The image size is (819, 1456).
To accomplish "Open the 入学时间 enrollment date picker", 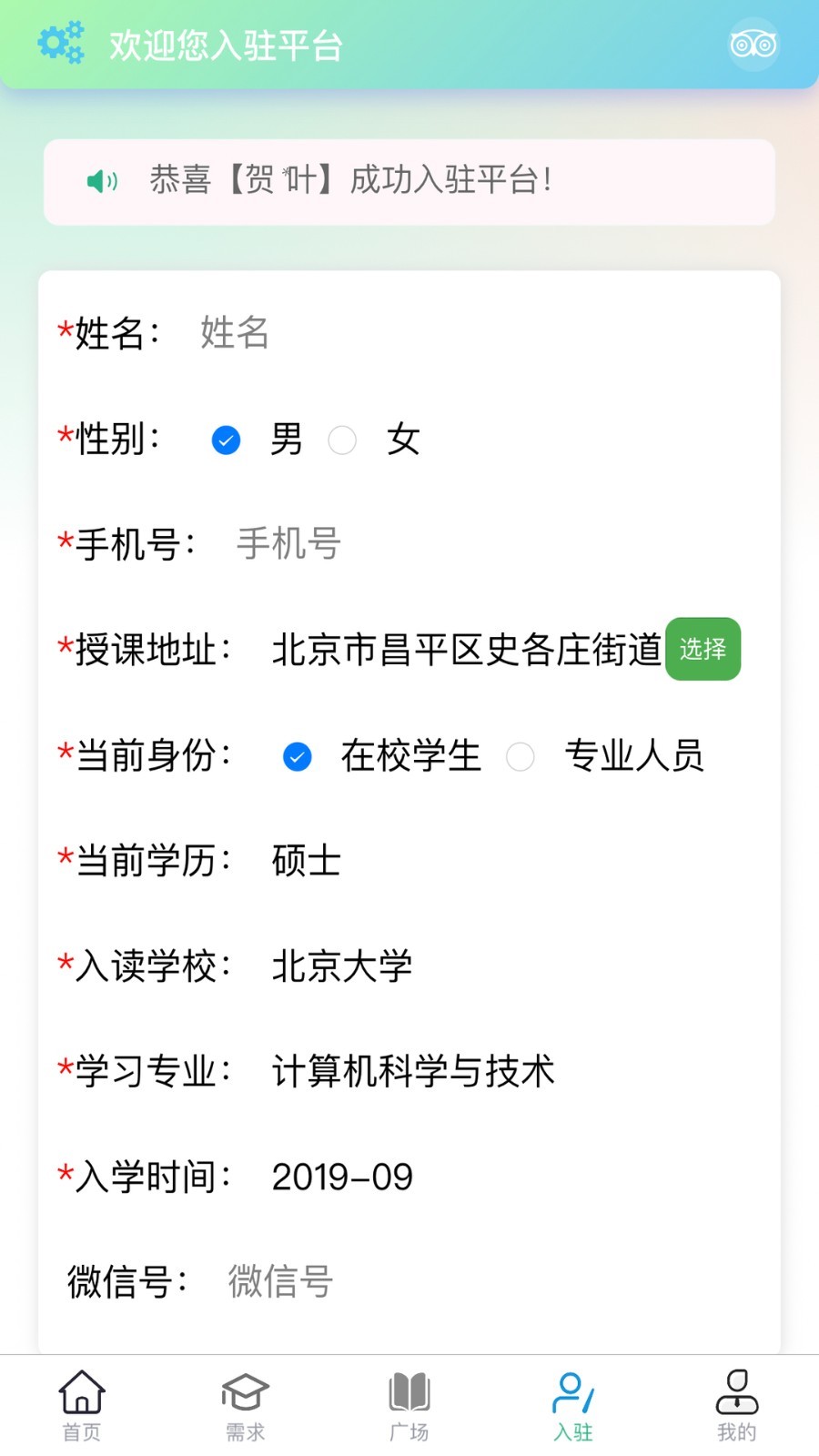I will pyautogui.click(x=342, y=1176).
